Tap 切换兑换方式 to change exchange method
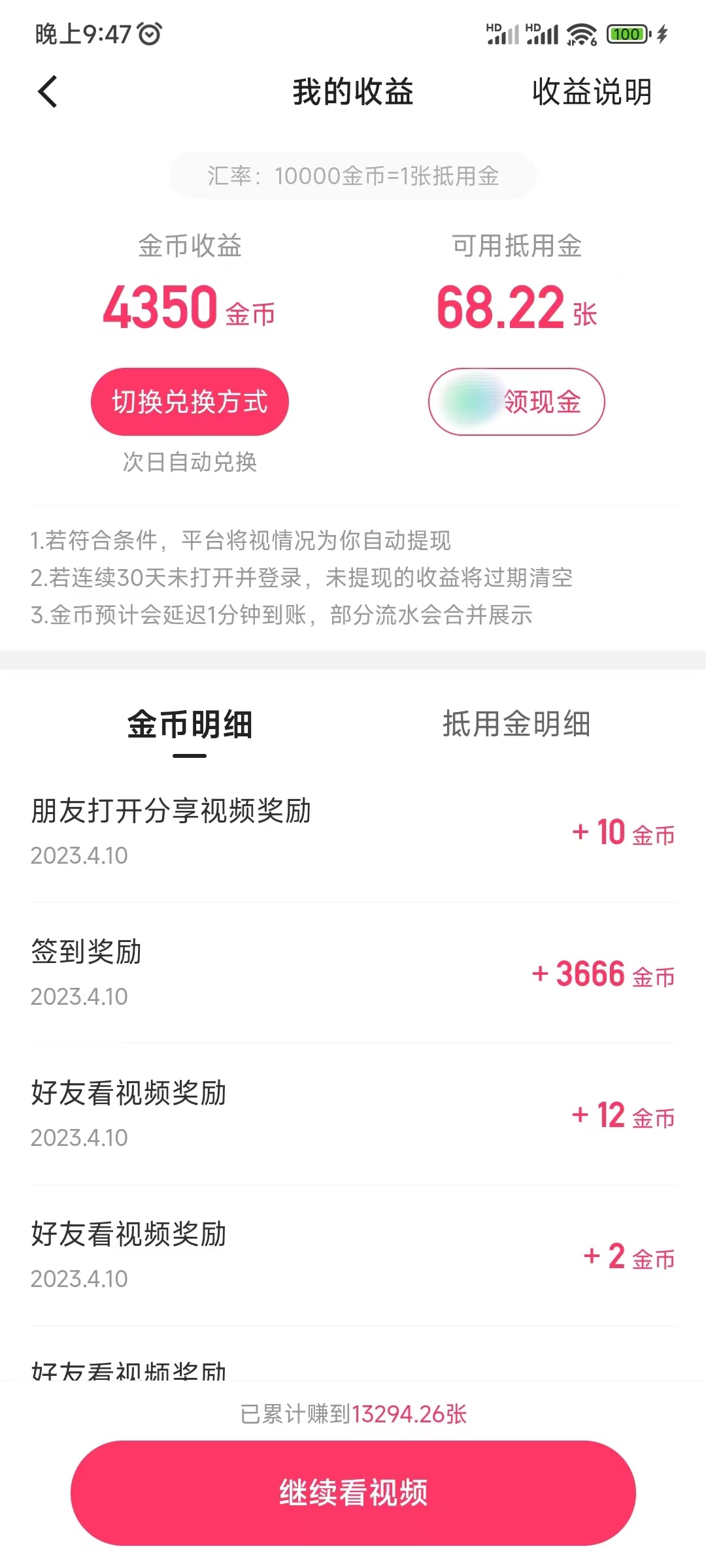706x1568 pixels. [x=190, y=402]
